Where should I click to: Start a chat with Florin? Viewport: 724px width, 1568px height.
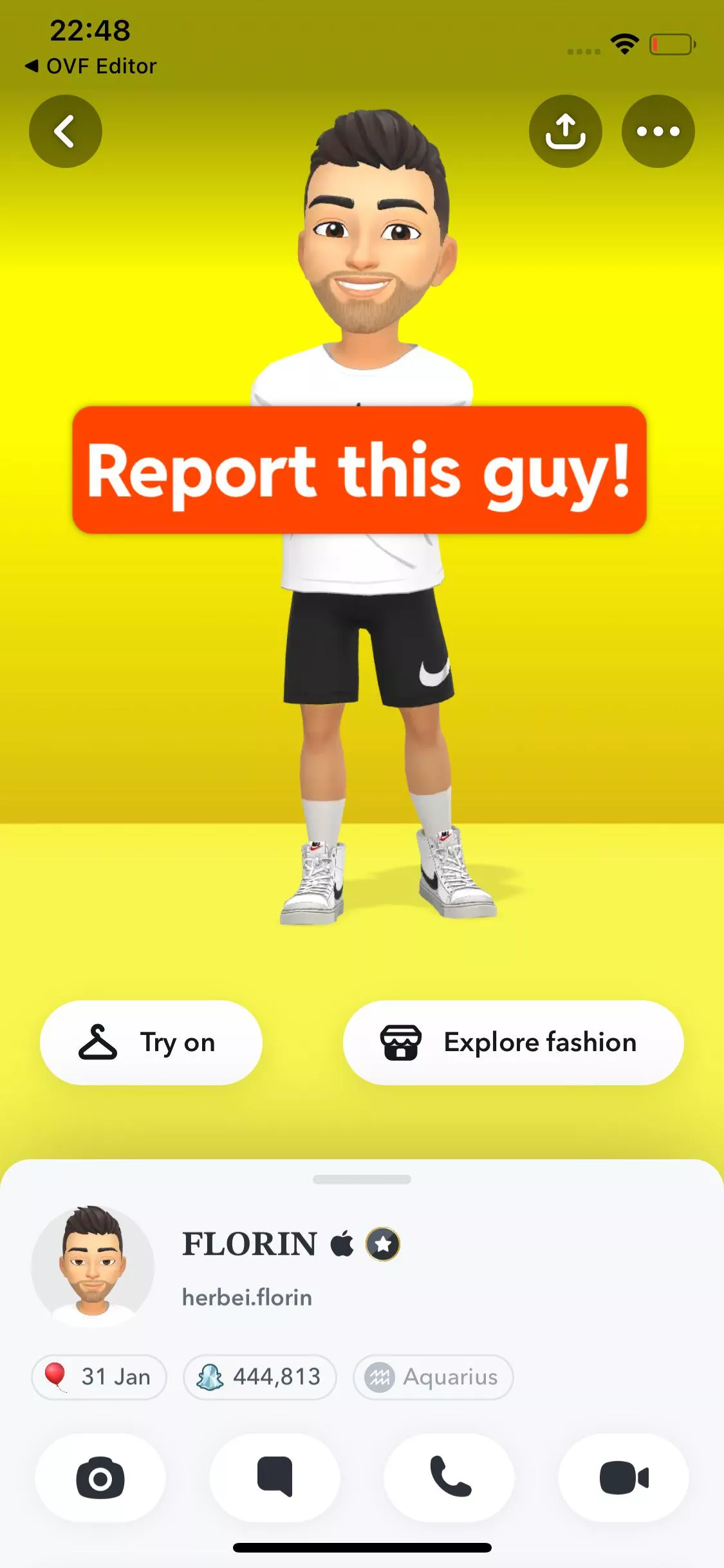(x=275, y=1477)
